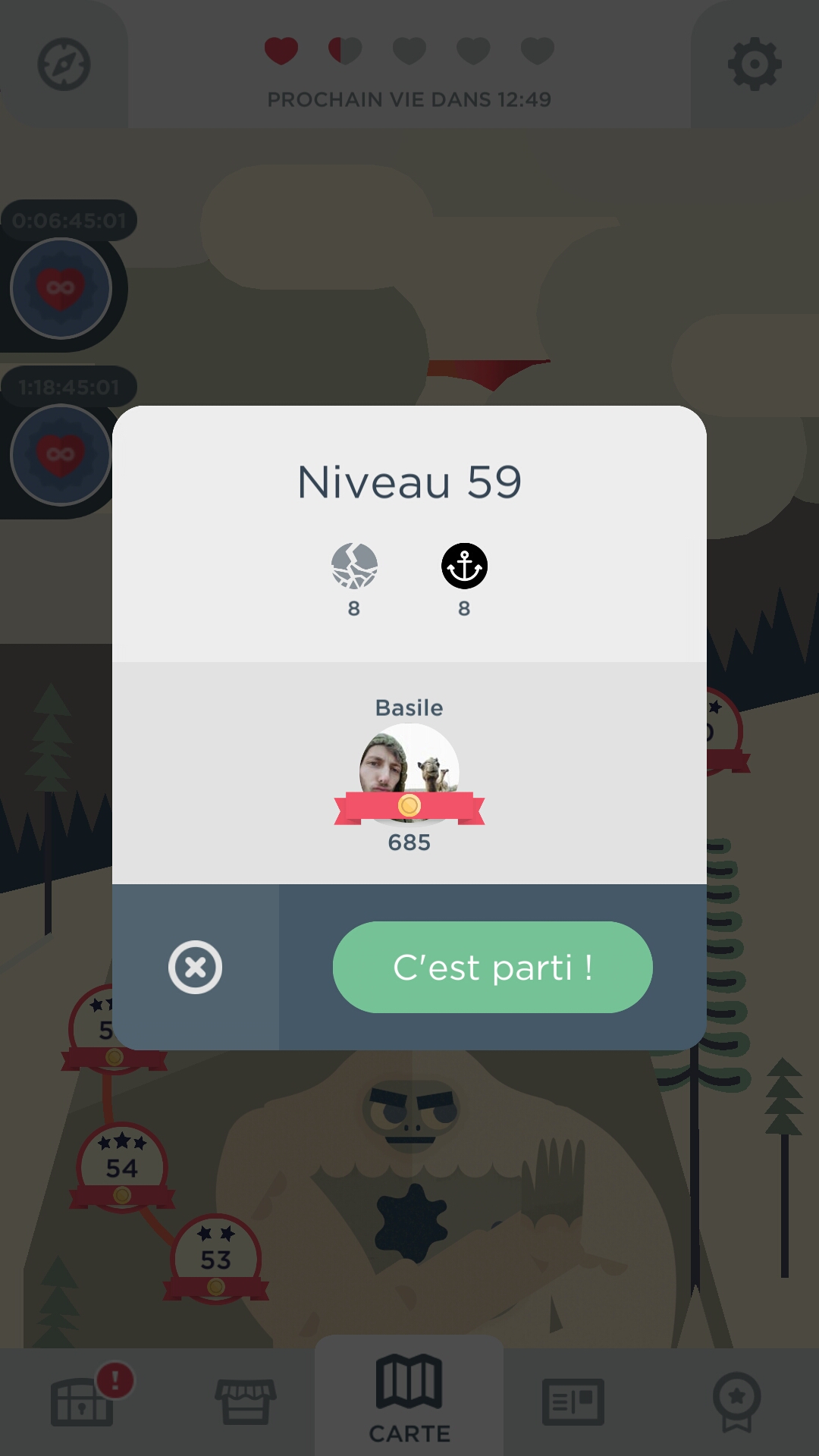Close the Niveau 59 dialog
The height and width of the screenshot is (1456, 819).
tap(195, 967)
